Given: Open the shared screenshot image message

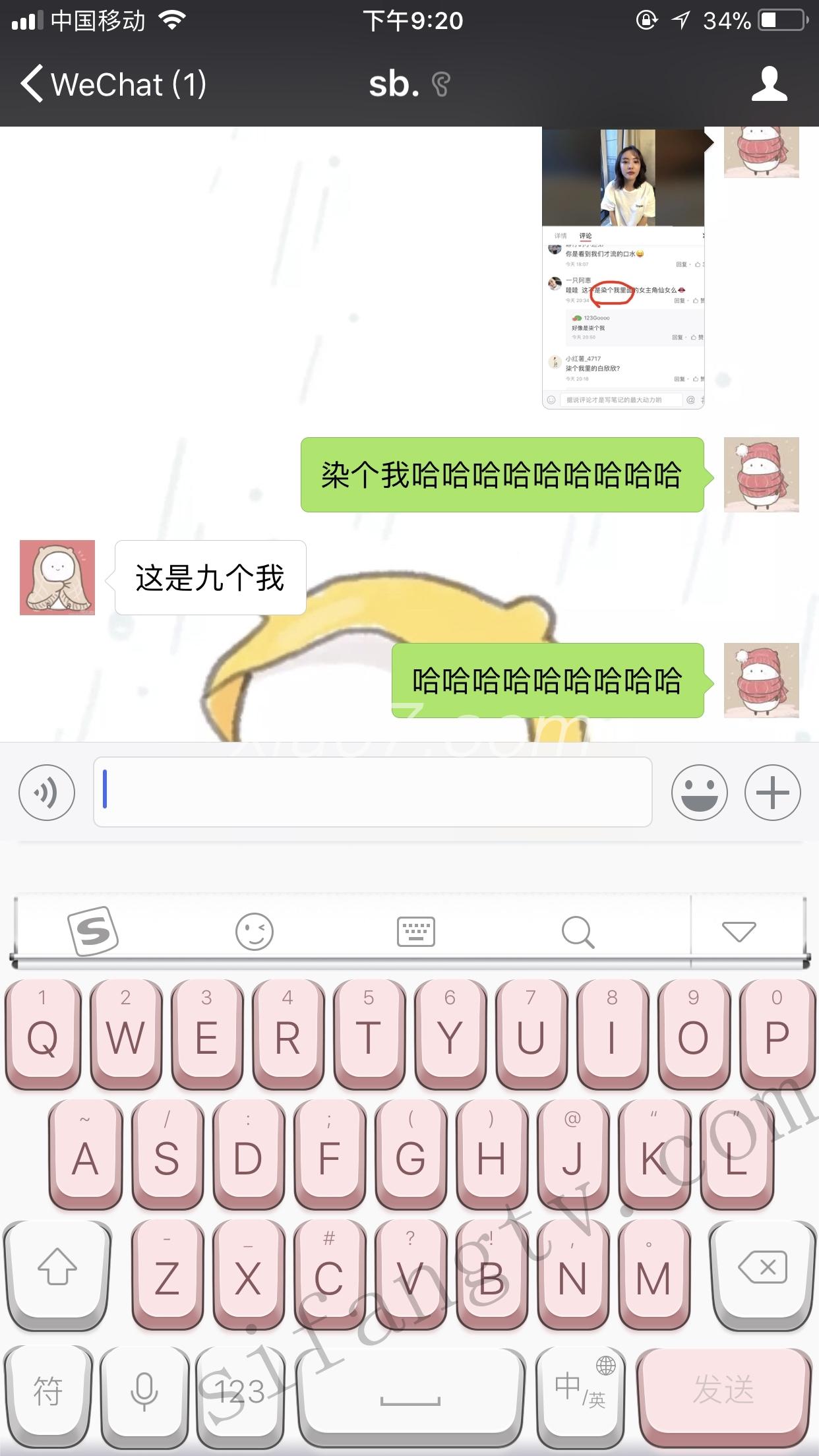Looking at the screenshot, I should point(623,268).
